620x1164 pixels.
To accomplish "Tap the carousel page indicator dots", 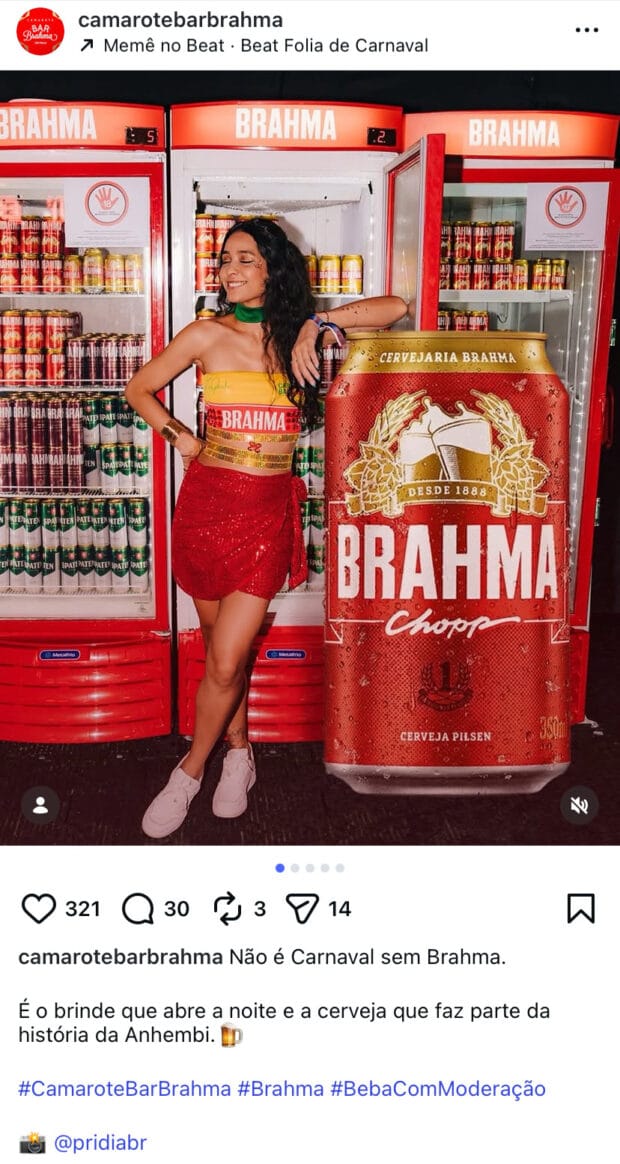I will coord(310,868).
